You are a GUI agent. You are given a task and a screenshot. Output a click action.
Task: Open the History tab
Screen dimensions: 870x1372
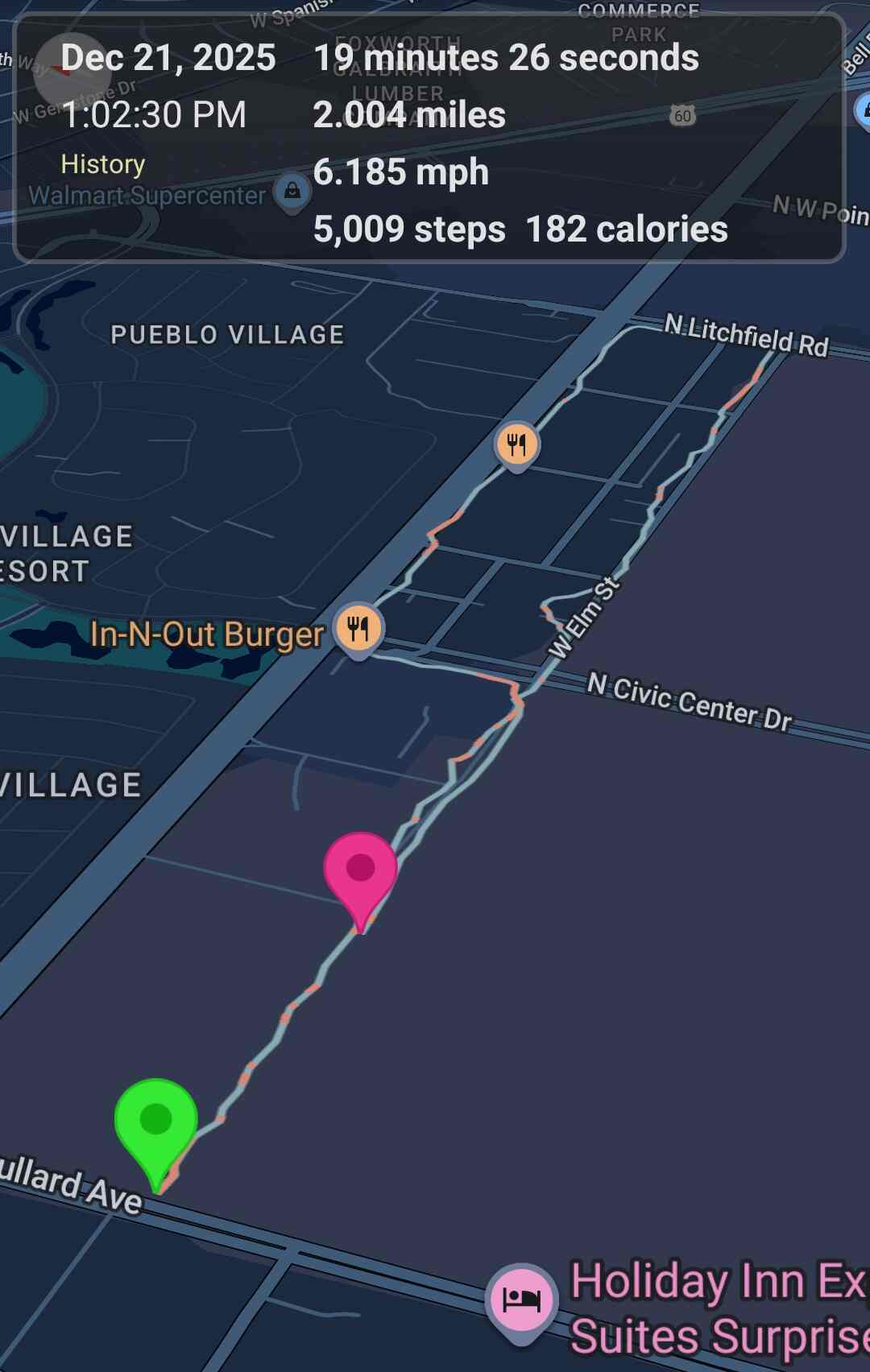pyautogui.click(x=103, y=164)
